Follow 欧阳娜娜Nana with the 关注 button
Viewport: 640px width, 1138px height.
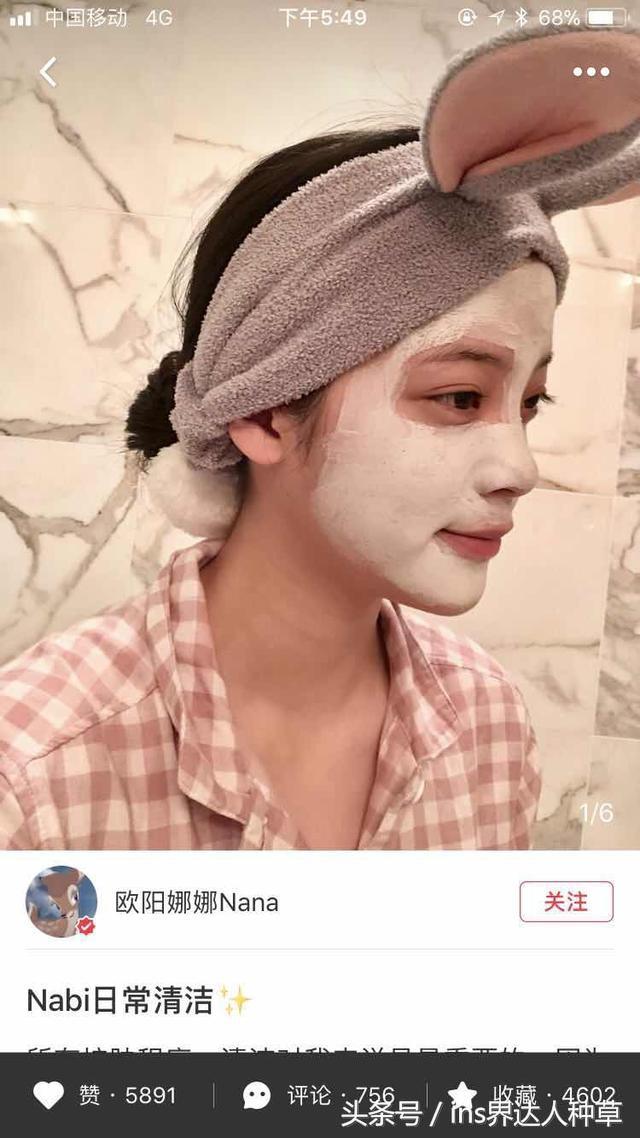566,901
